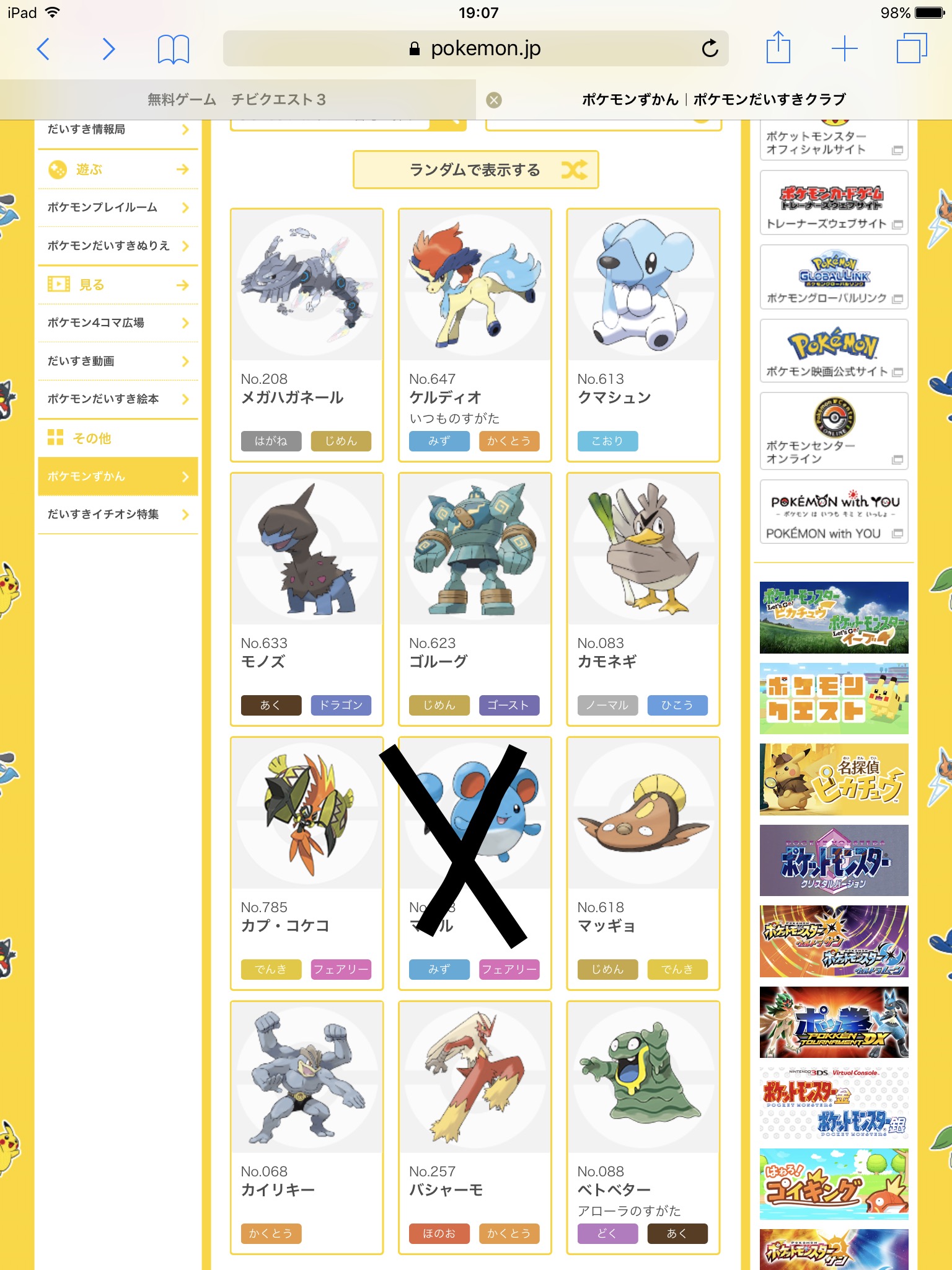Add a new Safari tab
Viewport: 952px width, 1270px height.
click(844, 48)
